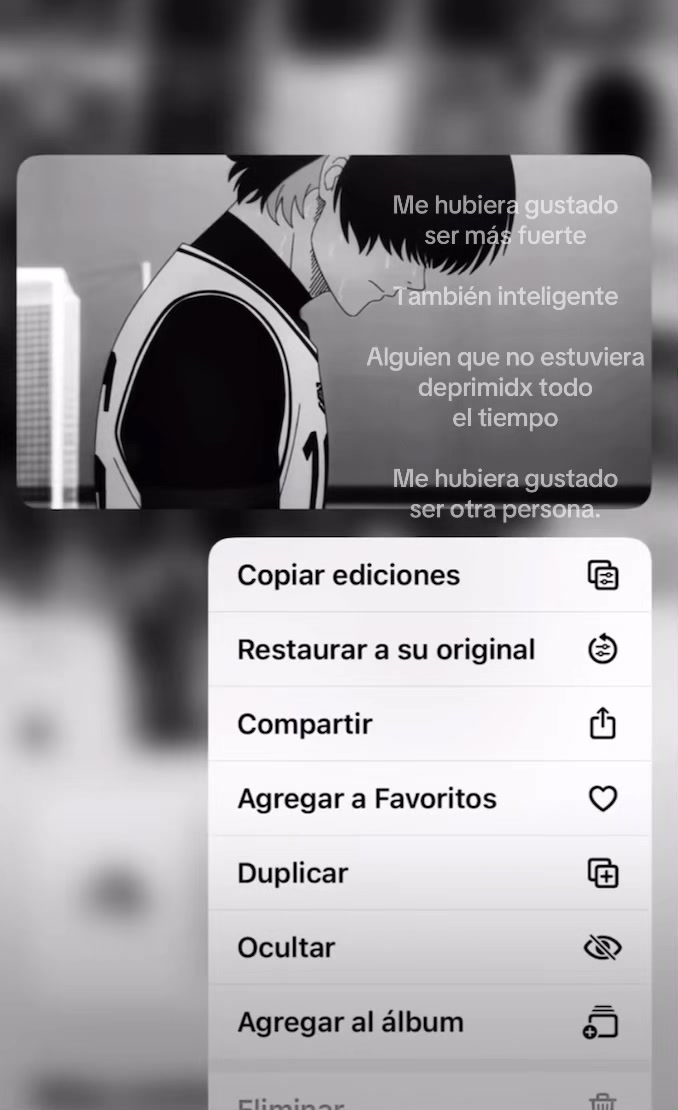
Task: Open the previewed anime photo
Action: (x=334, y=331)
